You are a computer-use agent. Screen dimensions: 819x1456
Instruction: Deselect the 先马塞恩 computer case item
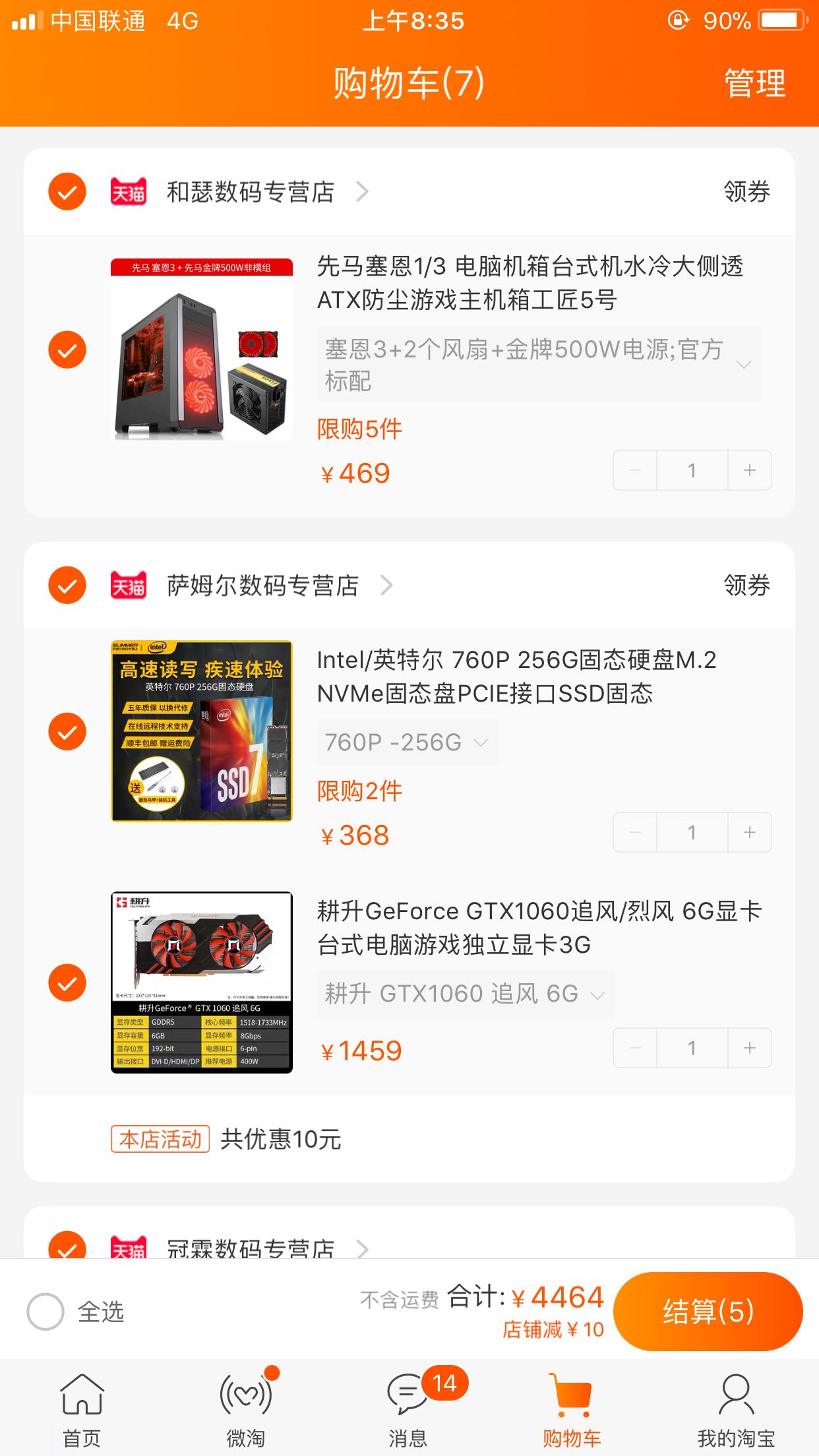click(67, 349)
